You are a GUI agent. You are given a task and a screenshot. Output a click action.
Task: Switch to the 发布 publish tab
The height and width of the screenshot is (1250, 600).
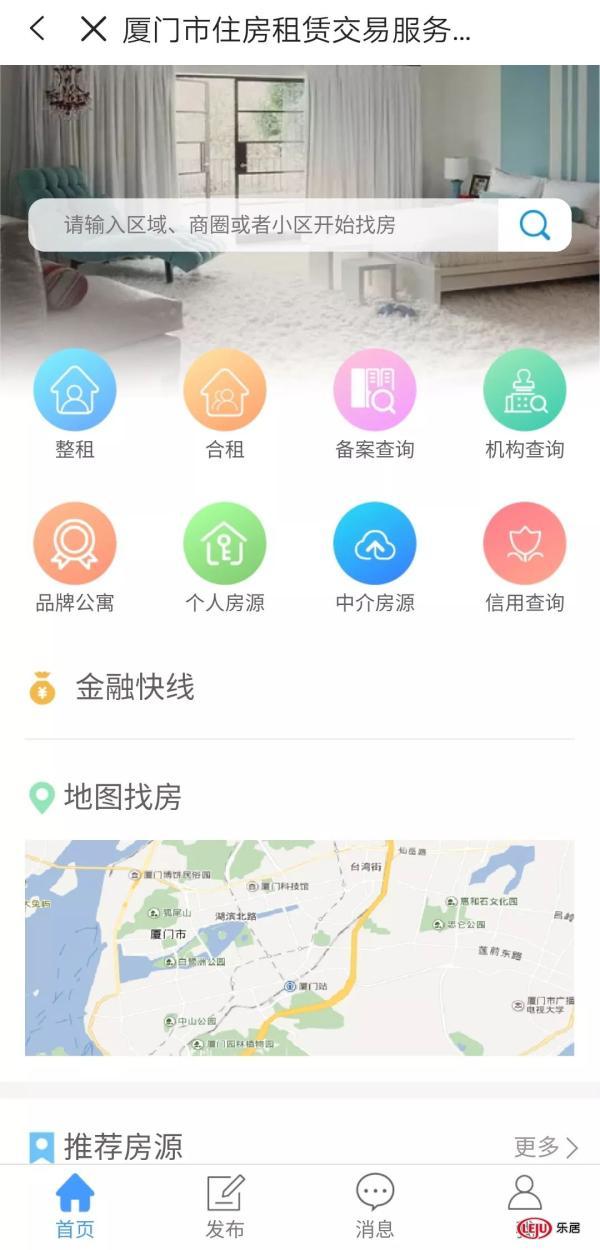[225, 1205]
